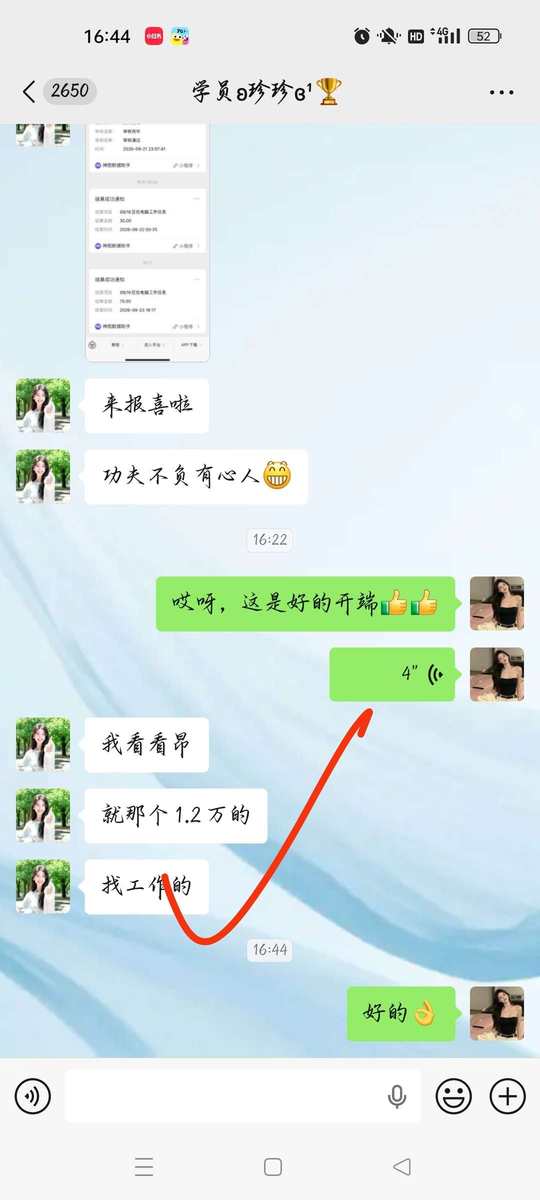
Task: Tap the system home button
Action: 272,1167
